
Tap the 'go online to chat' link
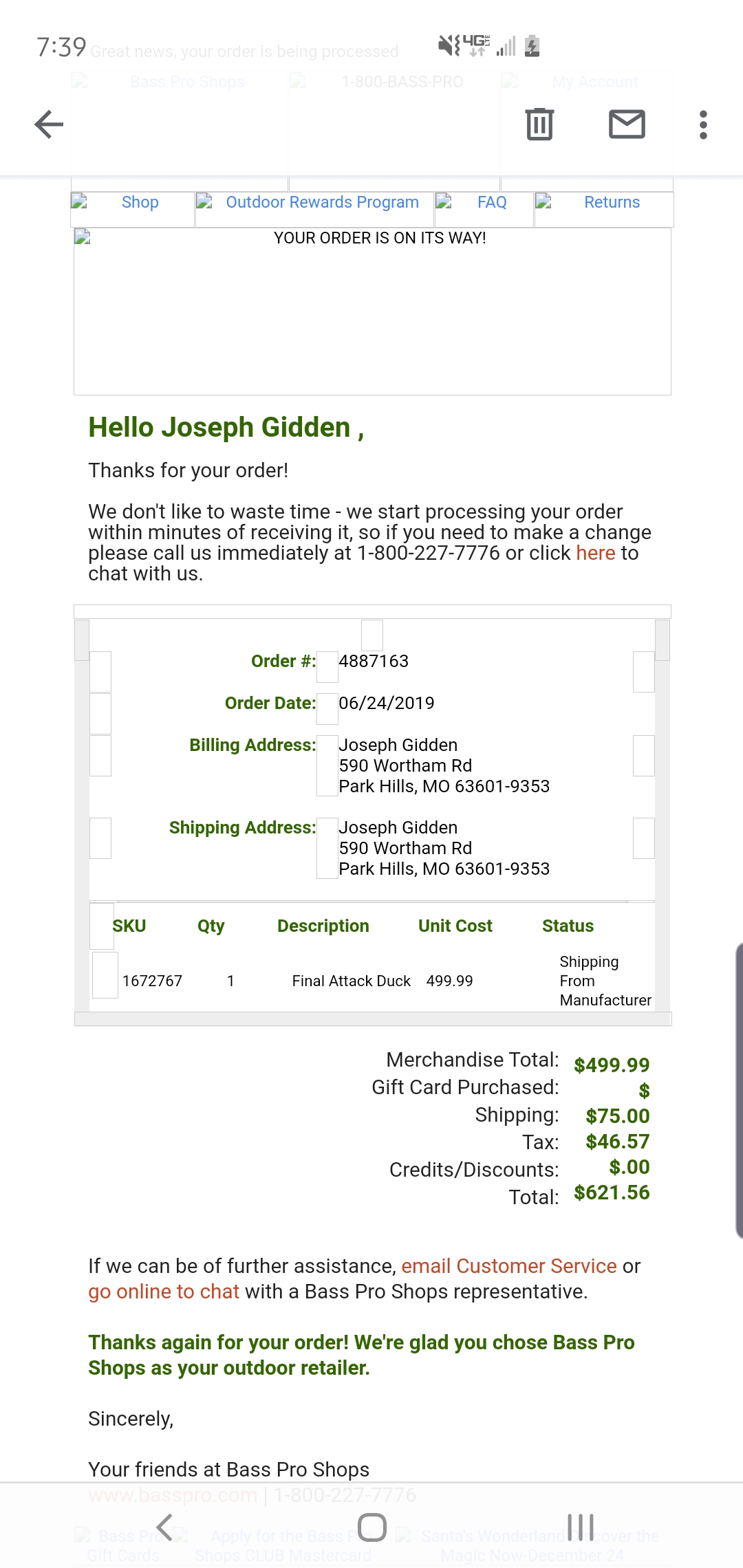pos(164,1292)
